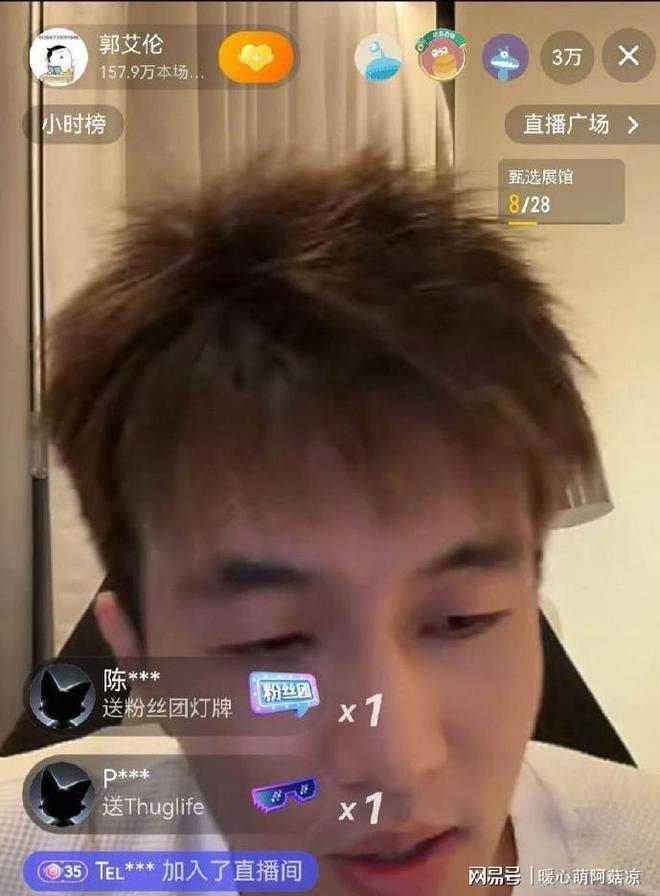Open the streamer 郭艾伦's profile avatar
660x896 pixels.
(x=58, y=57)
